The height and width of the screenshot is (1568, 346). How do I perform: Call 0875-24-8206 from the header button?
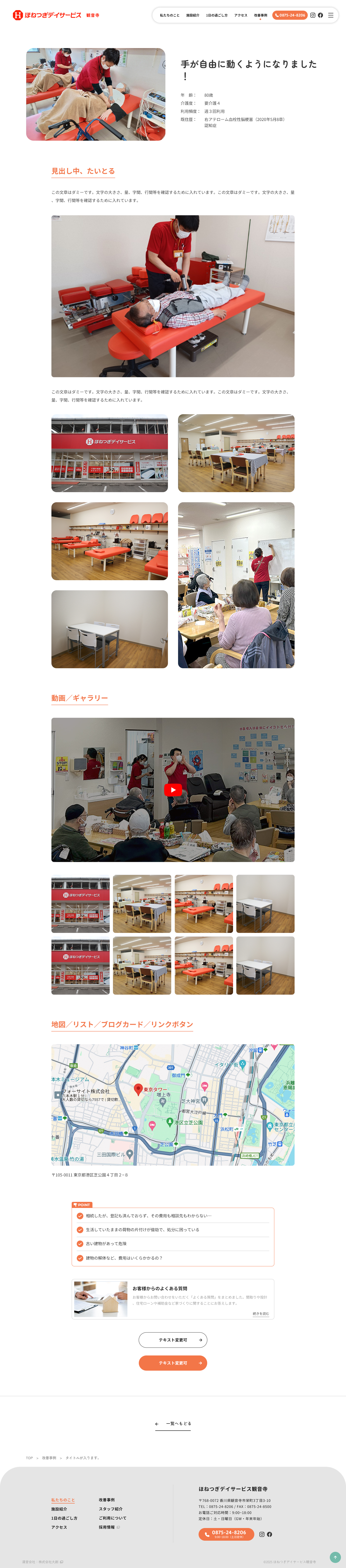(290, 15)
